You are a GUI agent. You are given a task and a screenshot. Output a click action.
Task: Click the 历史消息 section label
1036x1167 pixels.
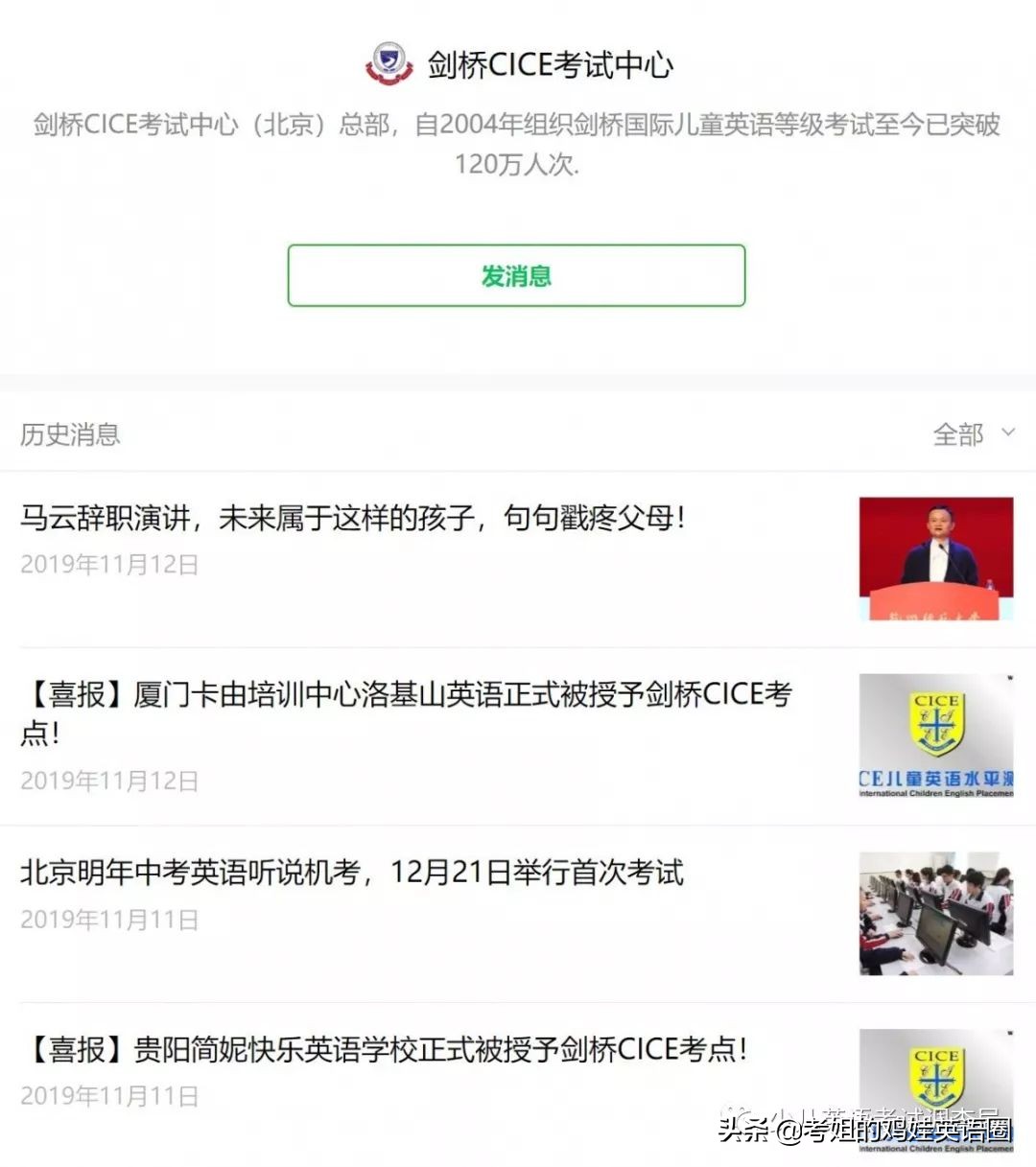(70, 434)
